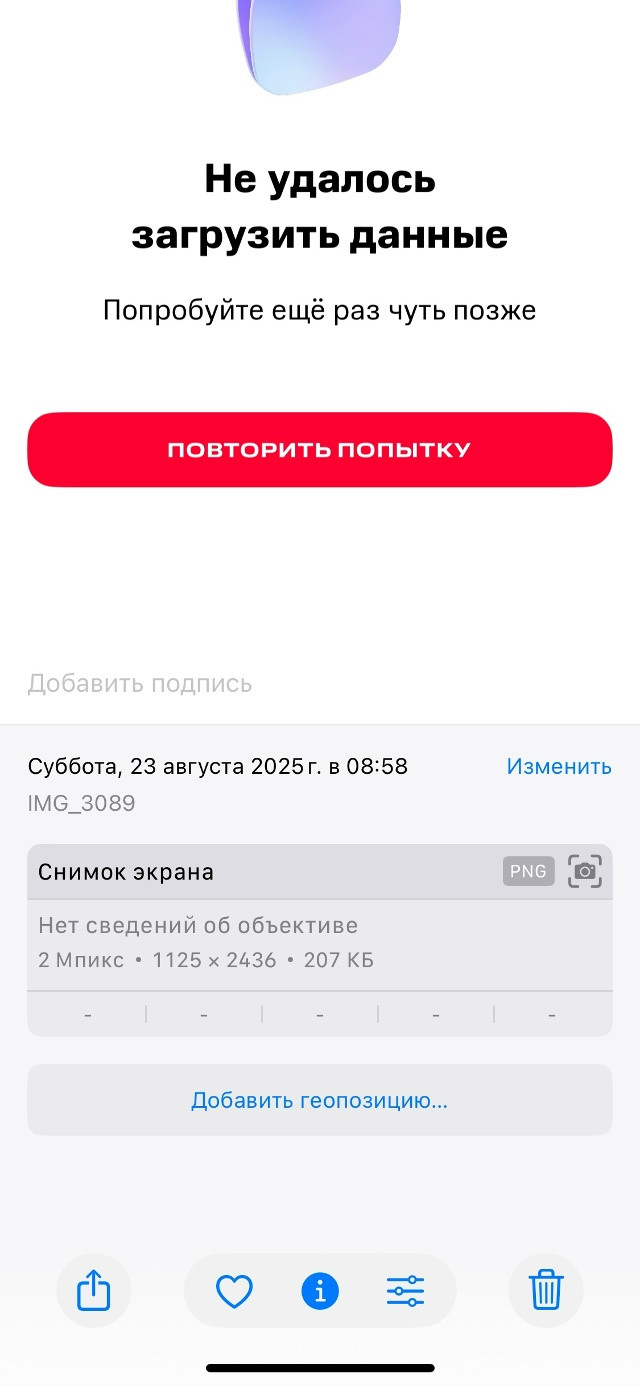640x1386 pixels.
Task: Delete the photo with trash icon
Action: [x=546, y=1290]
